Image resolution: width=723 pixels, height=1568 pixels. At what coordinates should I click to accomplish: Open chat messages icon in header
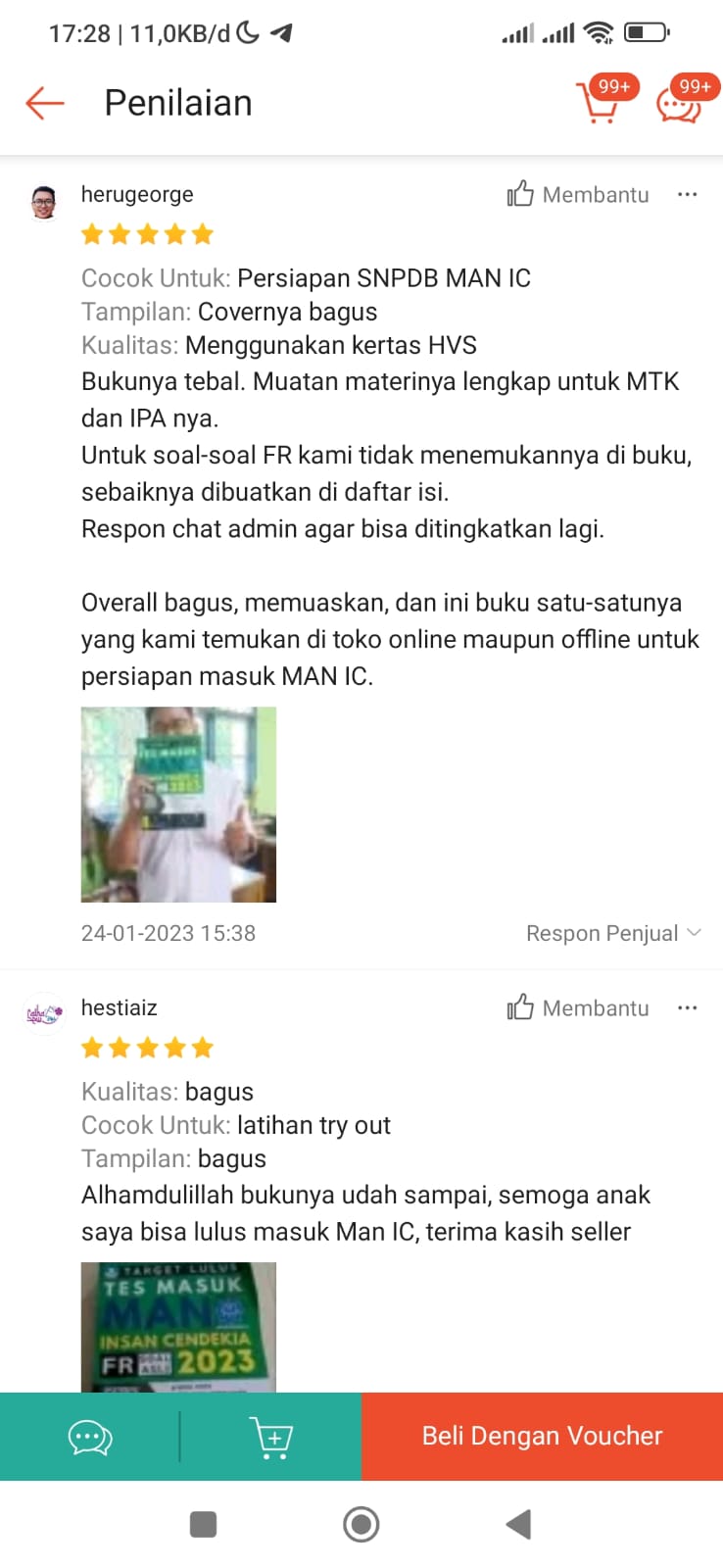pyautogui.click(x=679, y=104)
